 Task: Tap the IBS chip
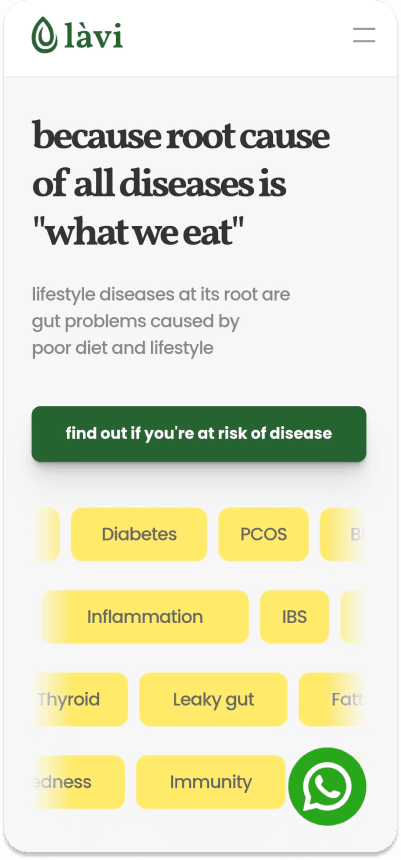pyautogui.click(x=295, y=617)
